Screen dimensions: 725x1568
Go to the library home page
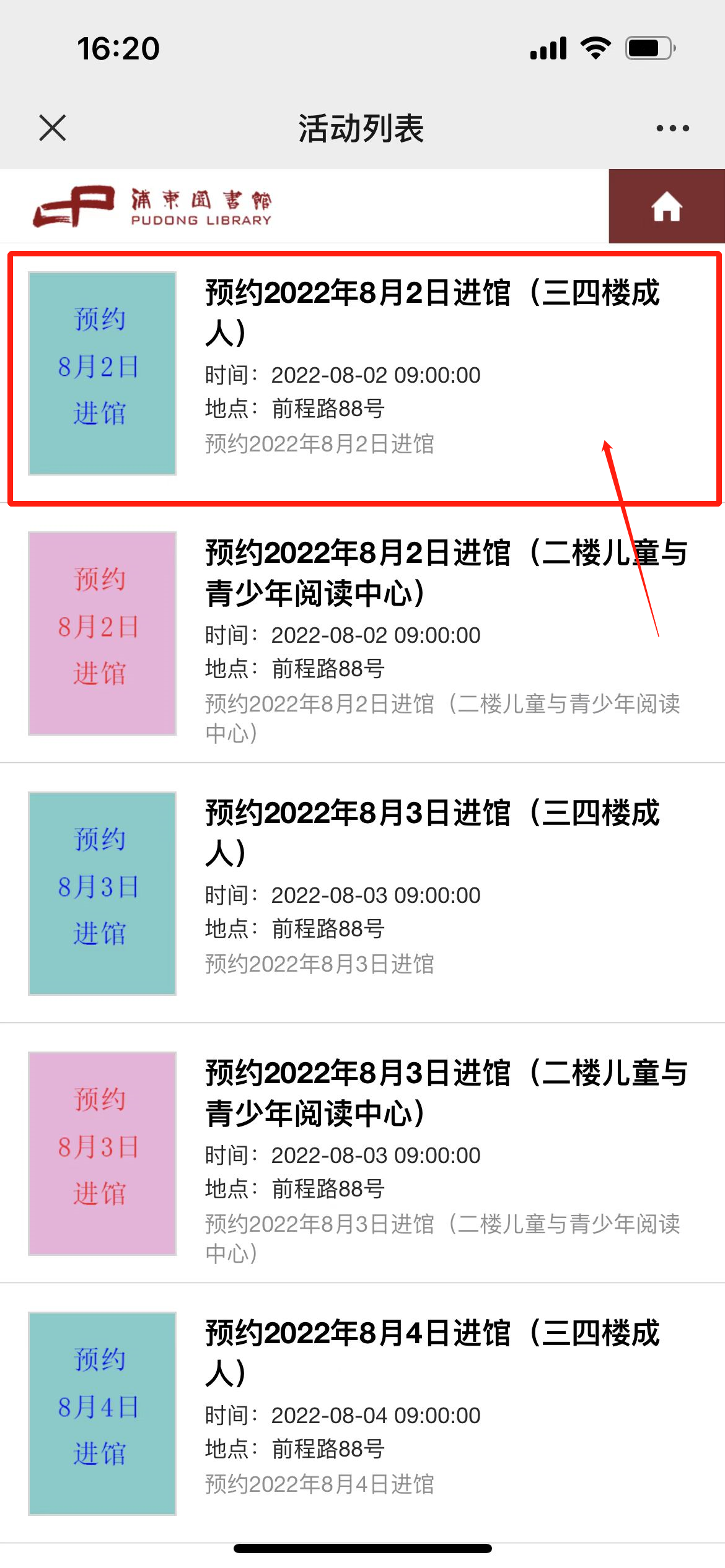click(x=667, y=206)
